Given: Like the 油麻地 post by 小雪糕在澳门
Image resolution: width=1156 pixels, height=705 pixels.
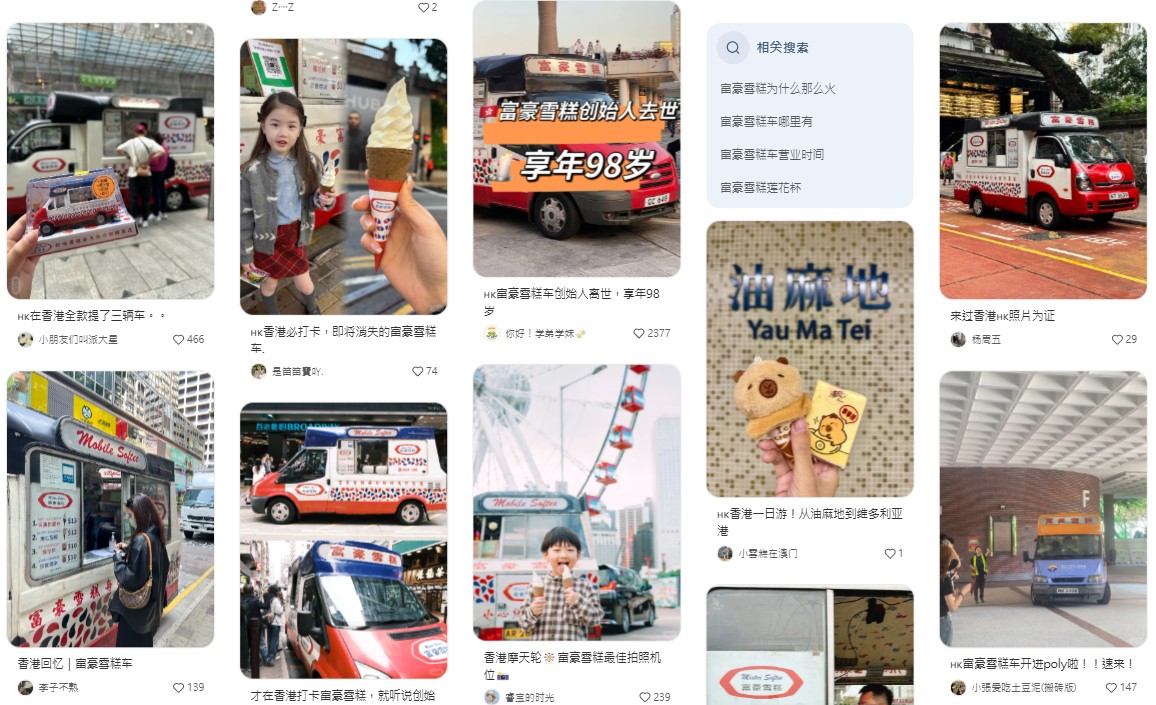Looking at the screenshot, I should (x=890, y=554).
